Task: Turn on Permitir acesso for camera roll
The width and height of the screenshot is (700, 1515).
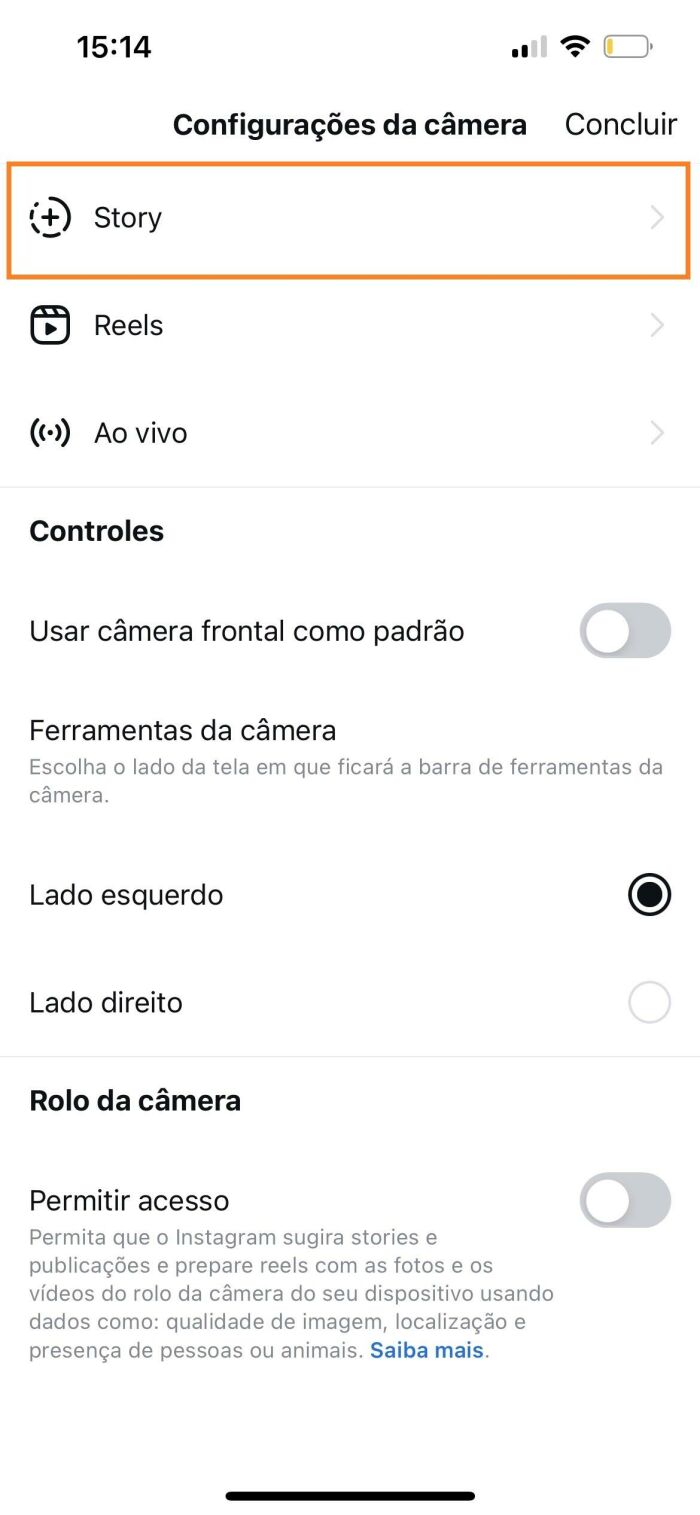Action: 625,1200
